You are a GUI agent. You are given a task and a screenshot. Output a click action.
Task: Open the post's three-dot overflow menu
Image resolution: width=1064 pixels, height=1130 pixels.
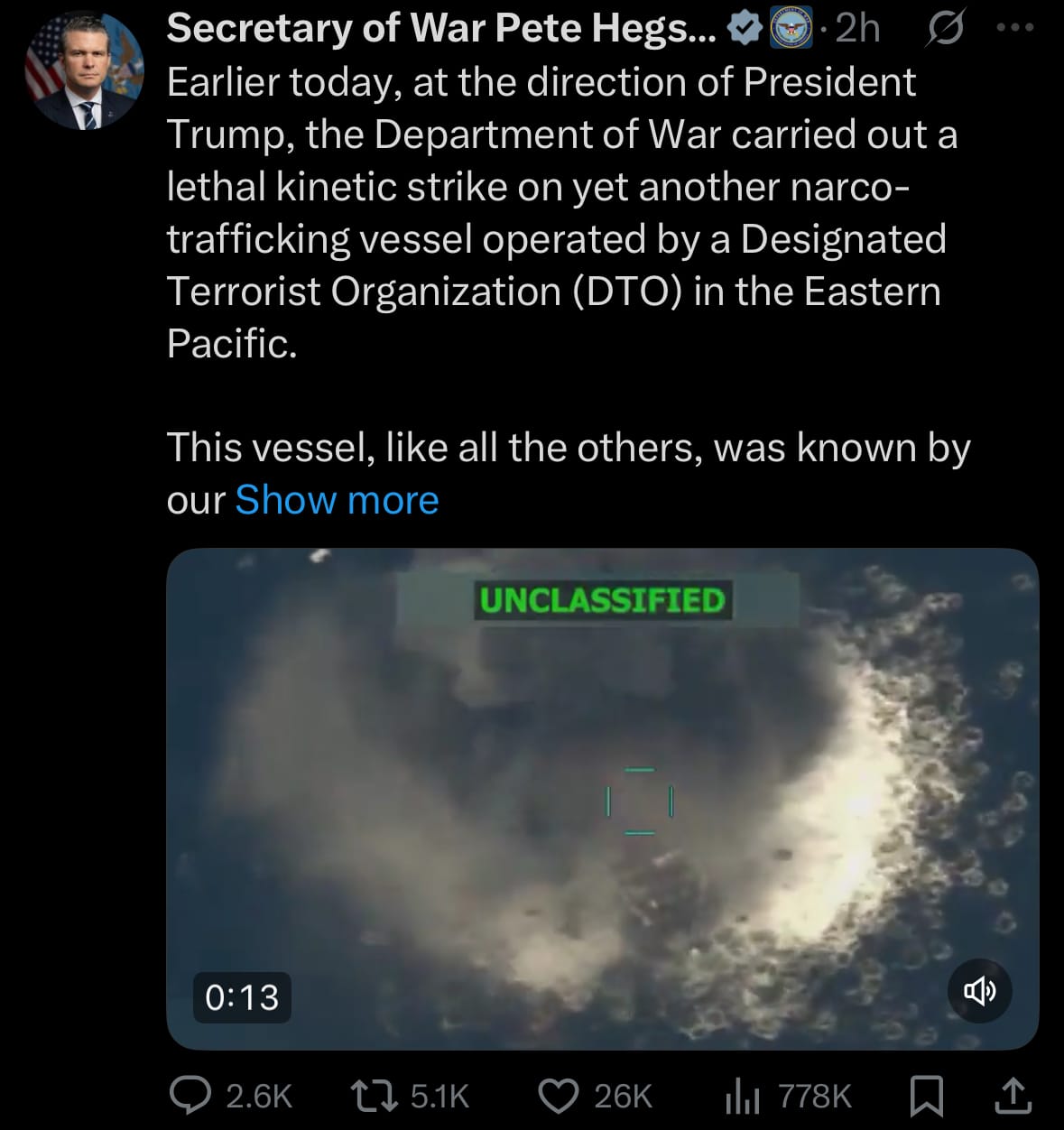[1014, 28]
